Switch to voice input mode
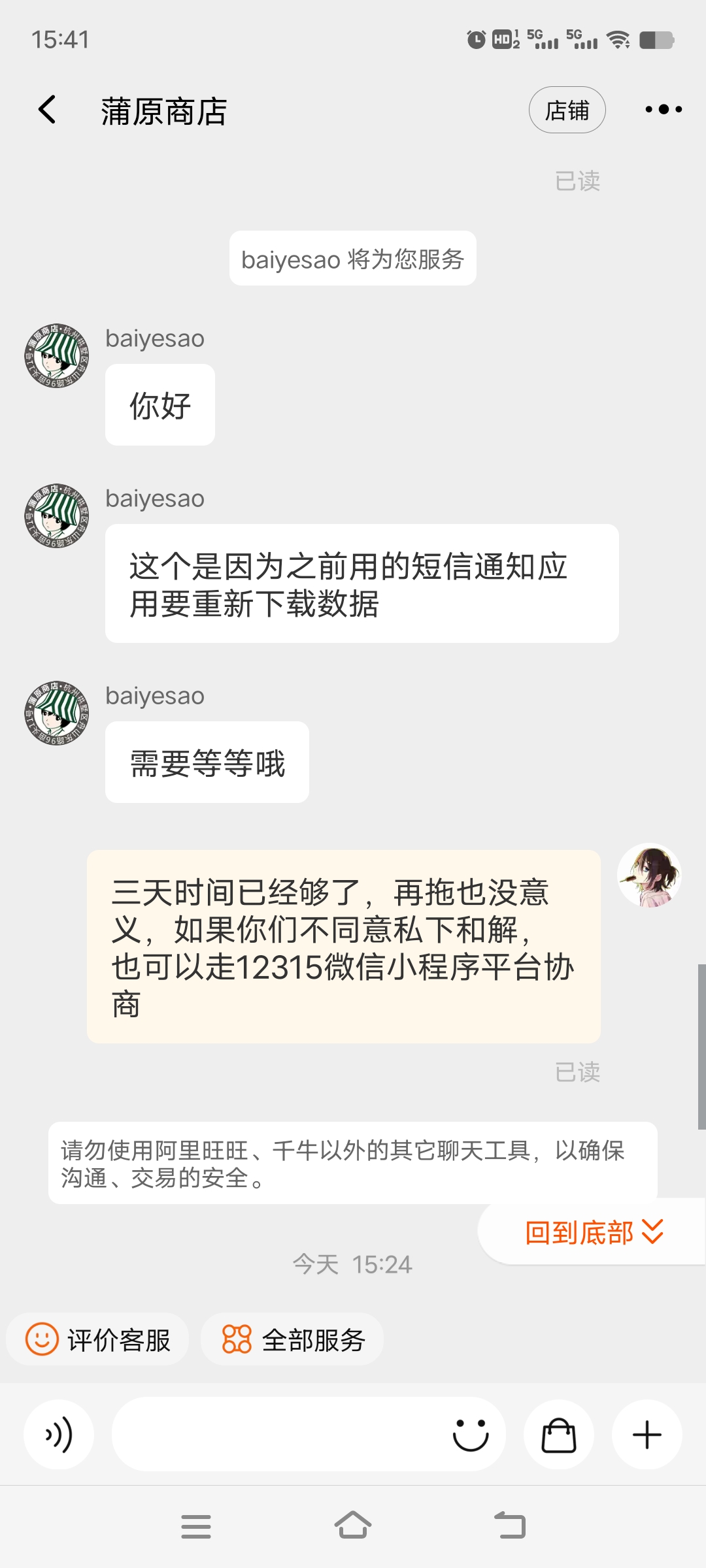Viewport: 706px width, 1568px height. [x=59, y=1435]
